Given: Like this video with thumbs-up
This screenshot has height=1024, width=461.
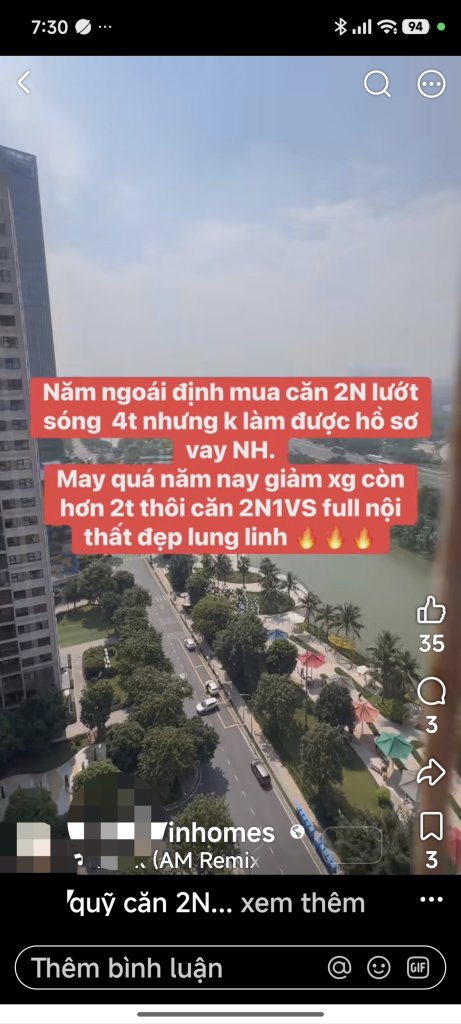Looking at the screenshot, I should (x=432, y=611).
